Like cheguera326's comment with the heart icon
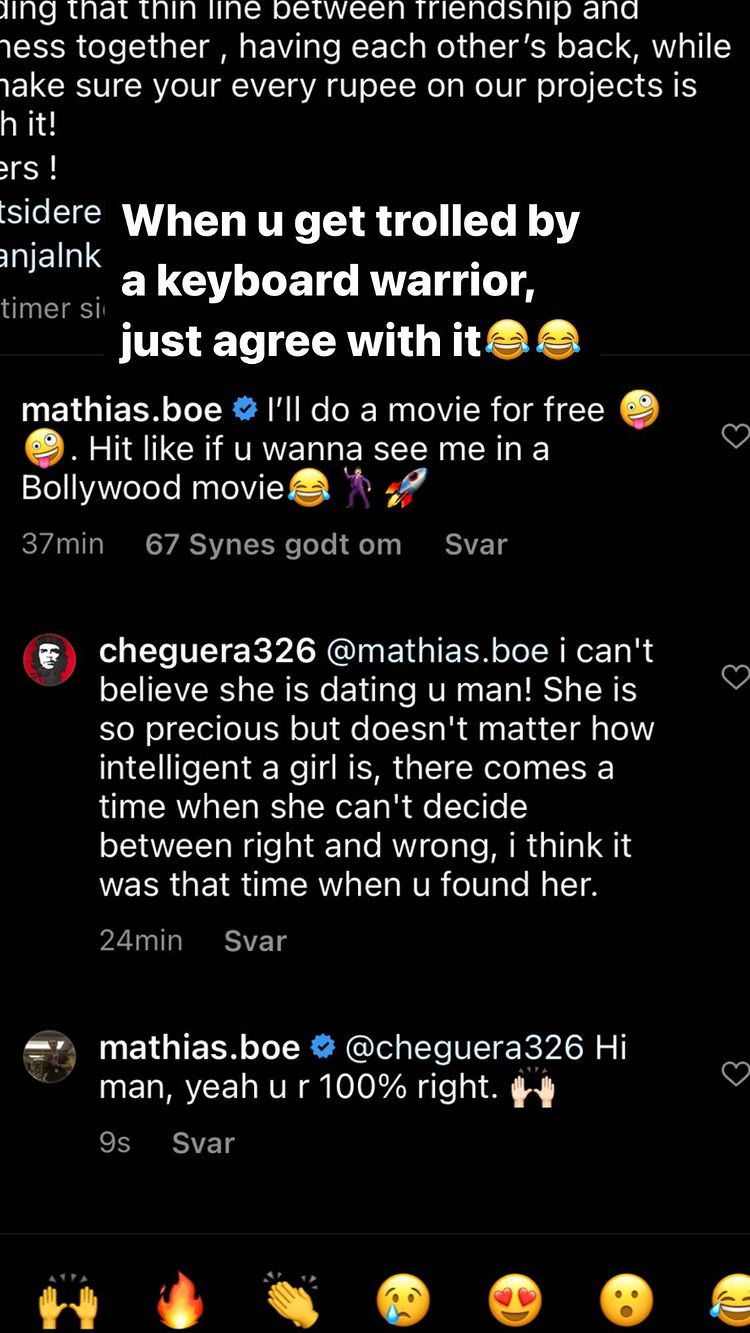 [736, 678]
